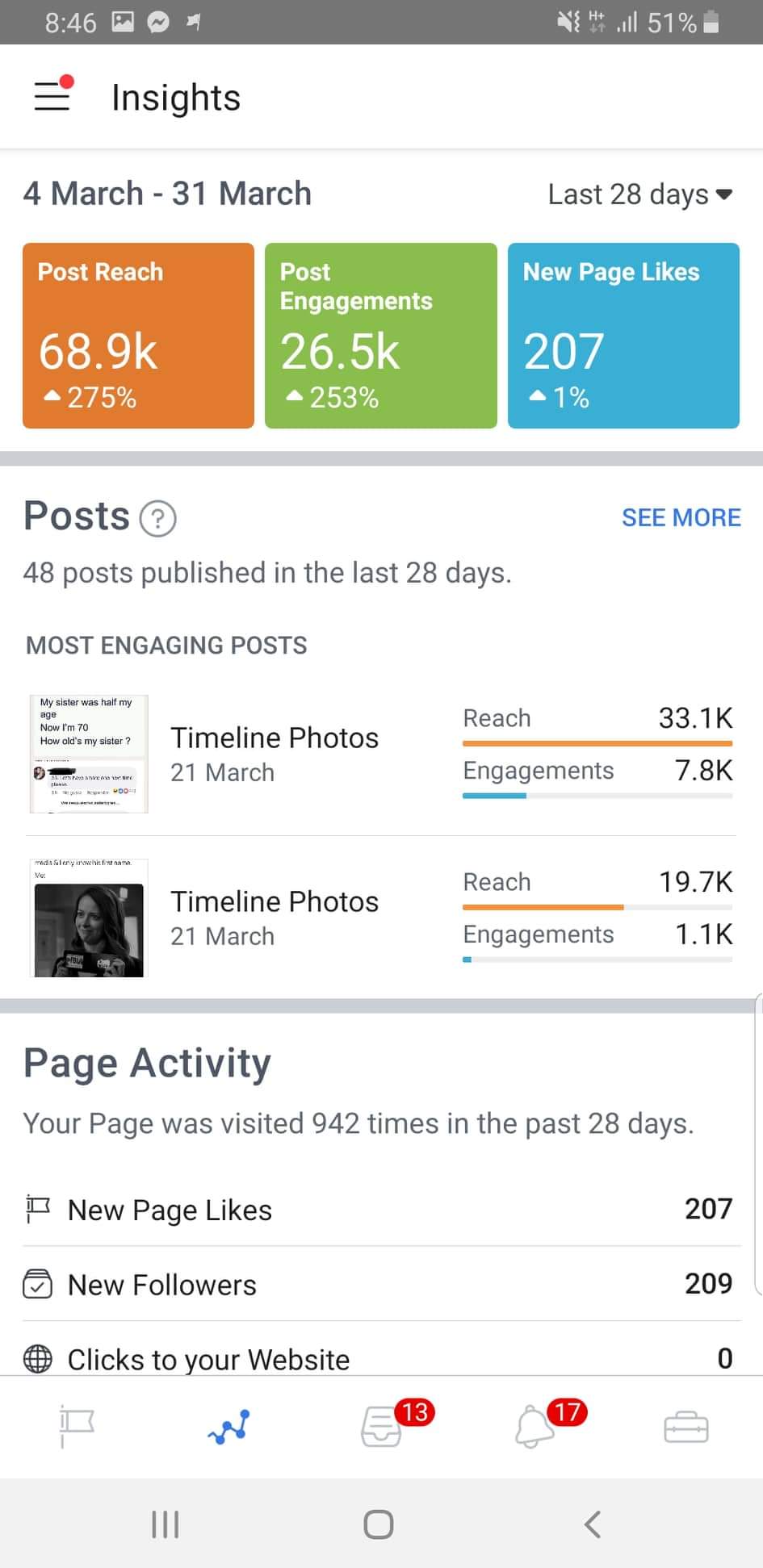The width and height of the screenshot is (763, 1568).
Task: Change the Last 28 days range
Action: pos(640,194)
